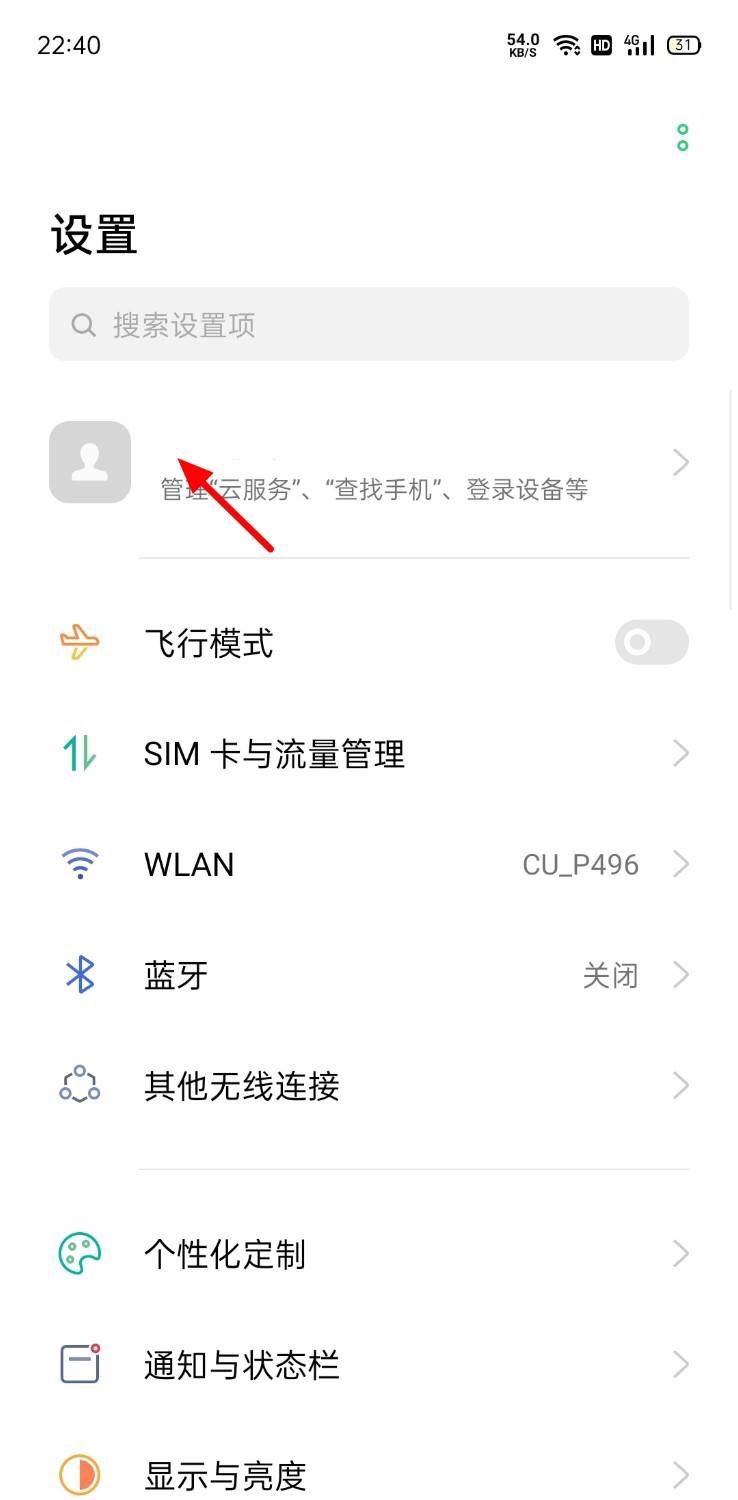
Task: Click the HD icon in the status bar
Action: coord(601,45)
